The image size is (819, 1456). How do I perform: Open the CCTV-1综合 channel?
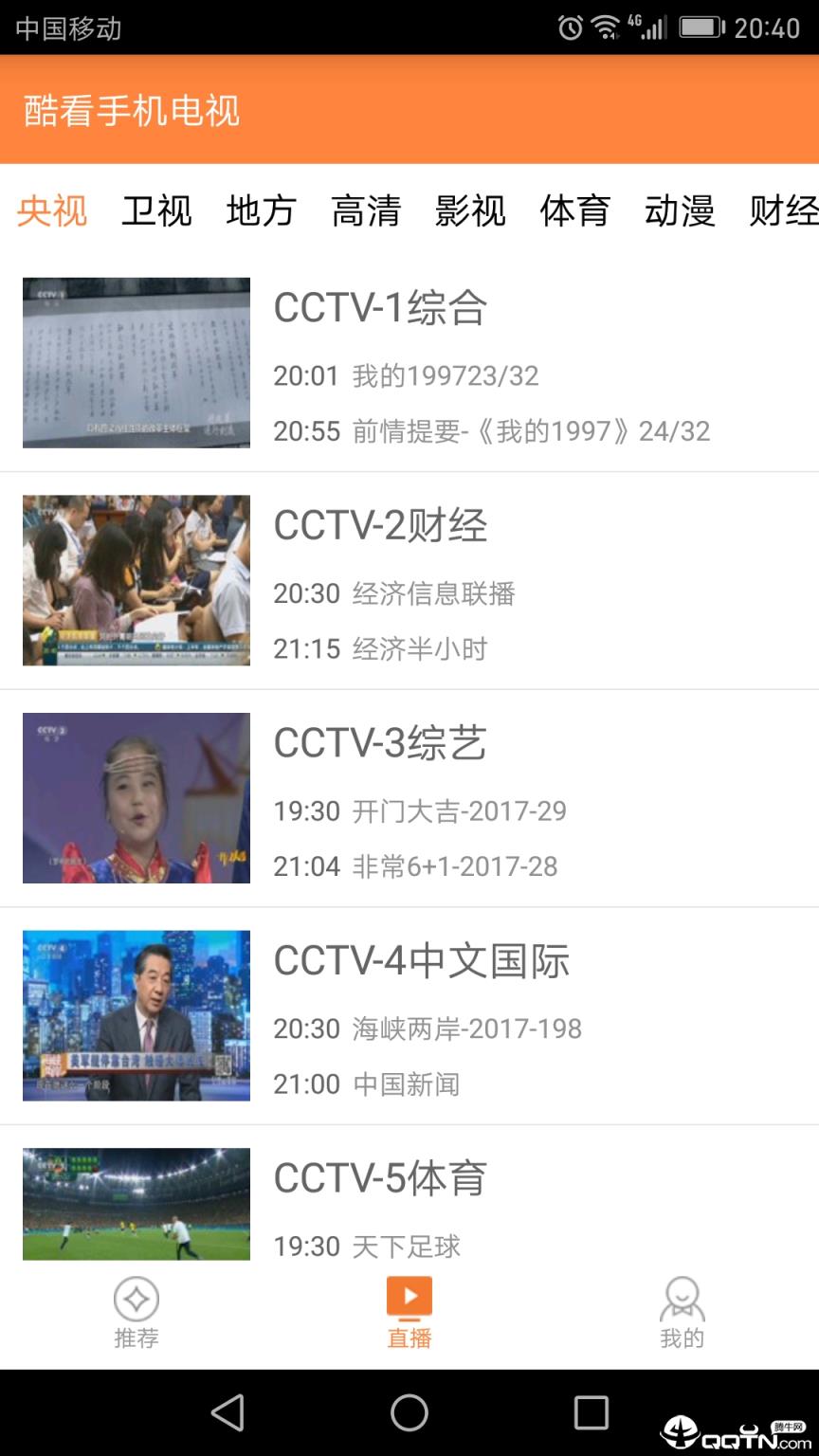point(379,309)
